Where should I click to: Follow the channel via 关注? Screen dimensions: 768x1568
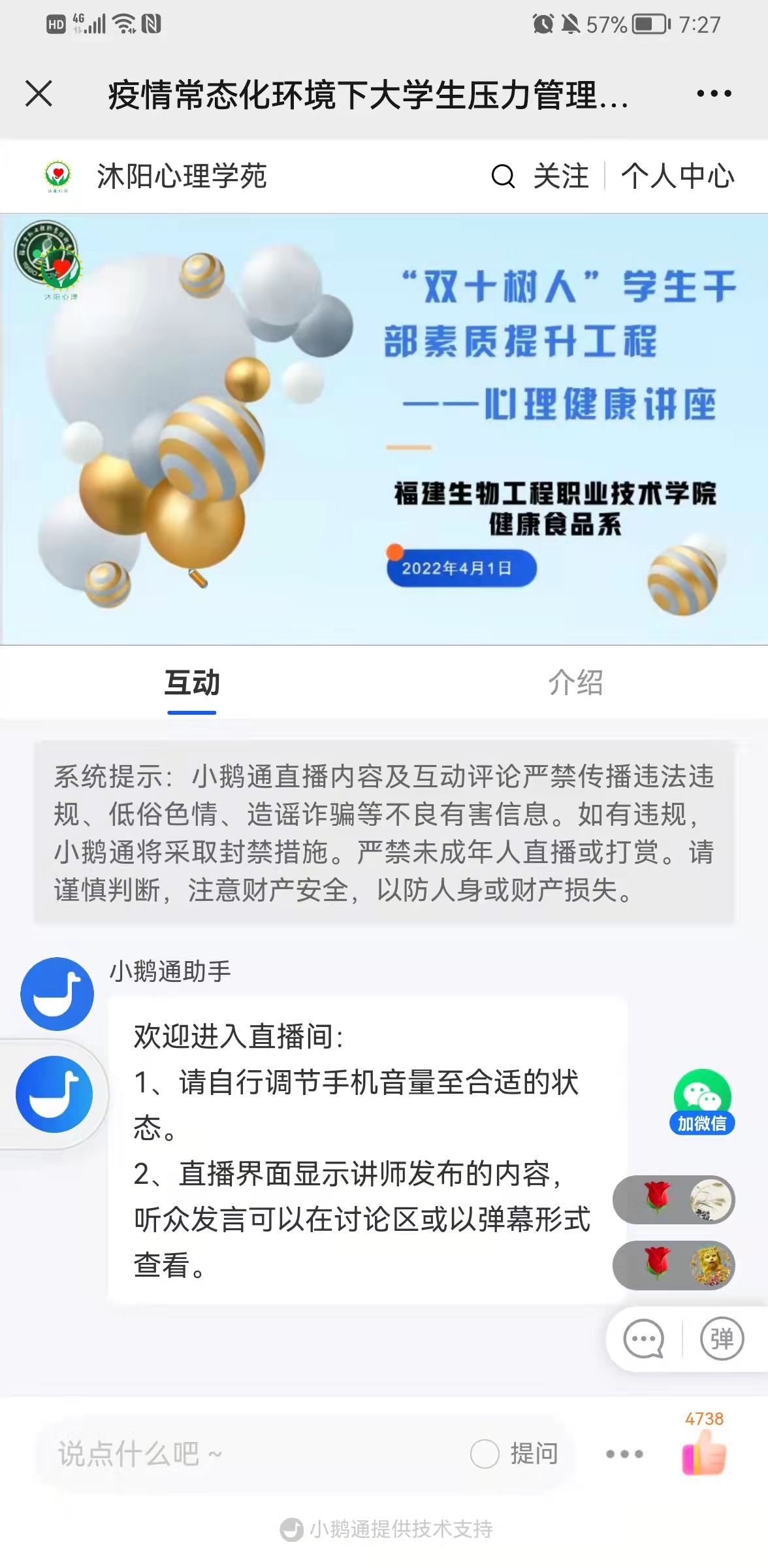click(x=561, y=176)
